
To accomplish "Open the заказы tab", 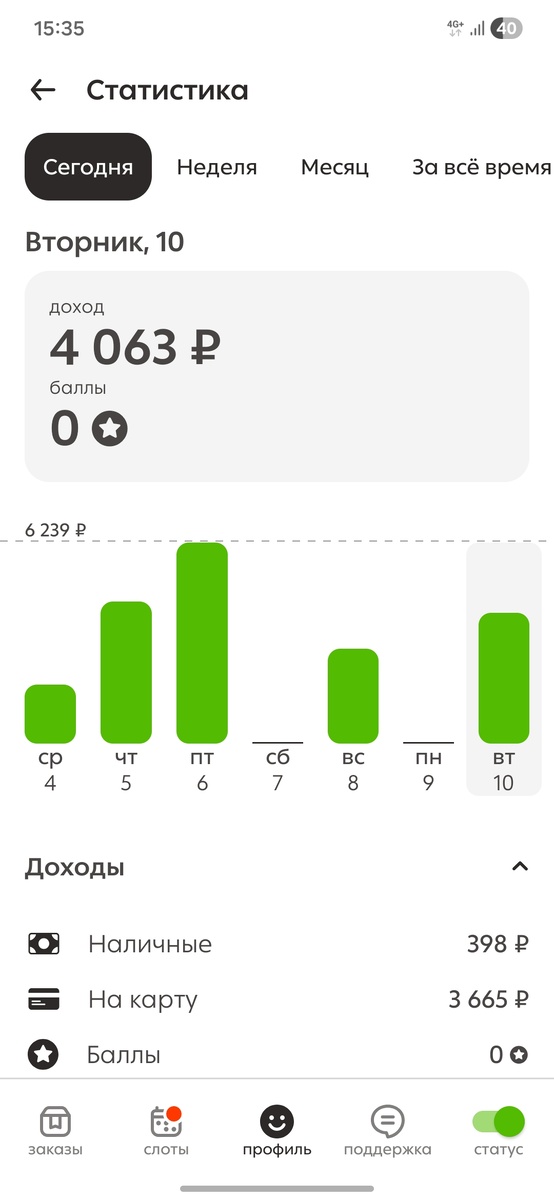I will (x=55, y=1132).
